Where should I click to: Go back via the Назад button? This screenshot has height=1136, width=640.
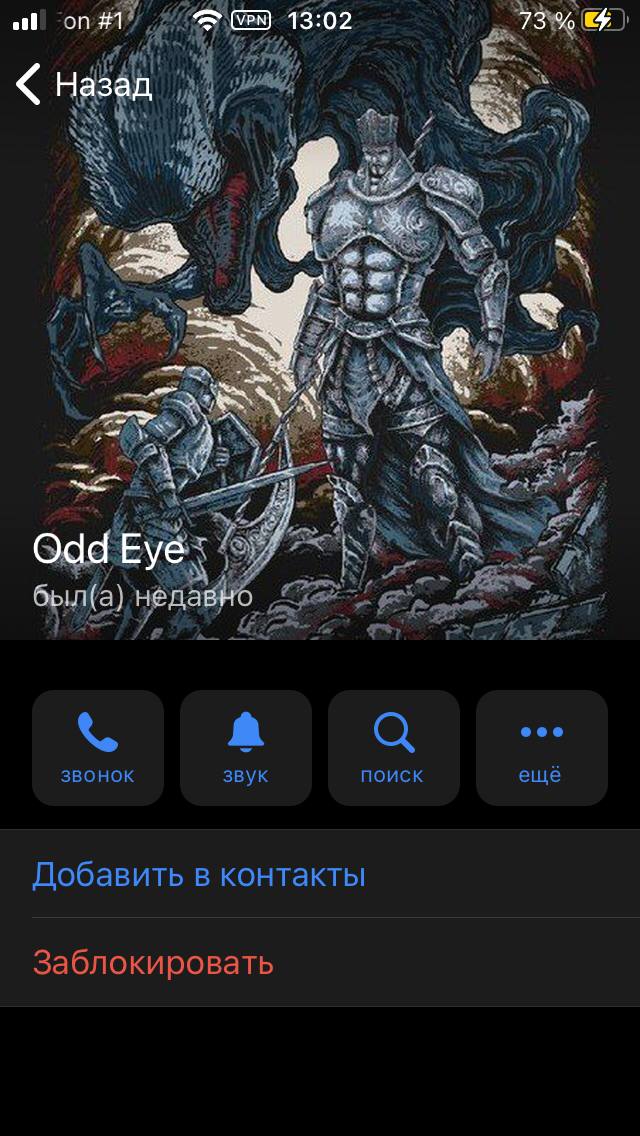[x=84, y=85]
